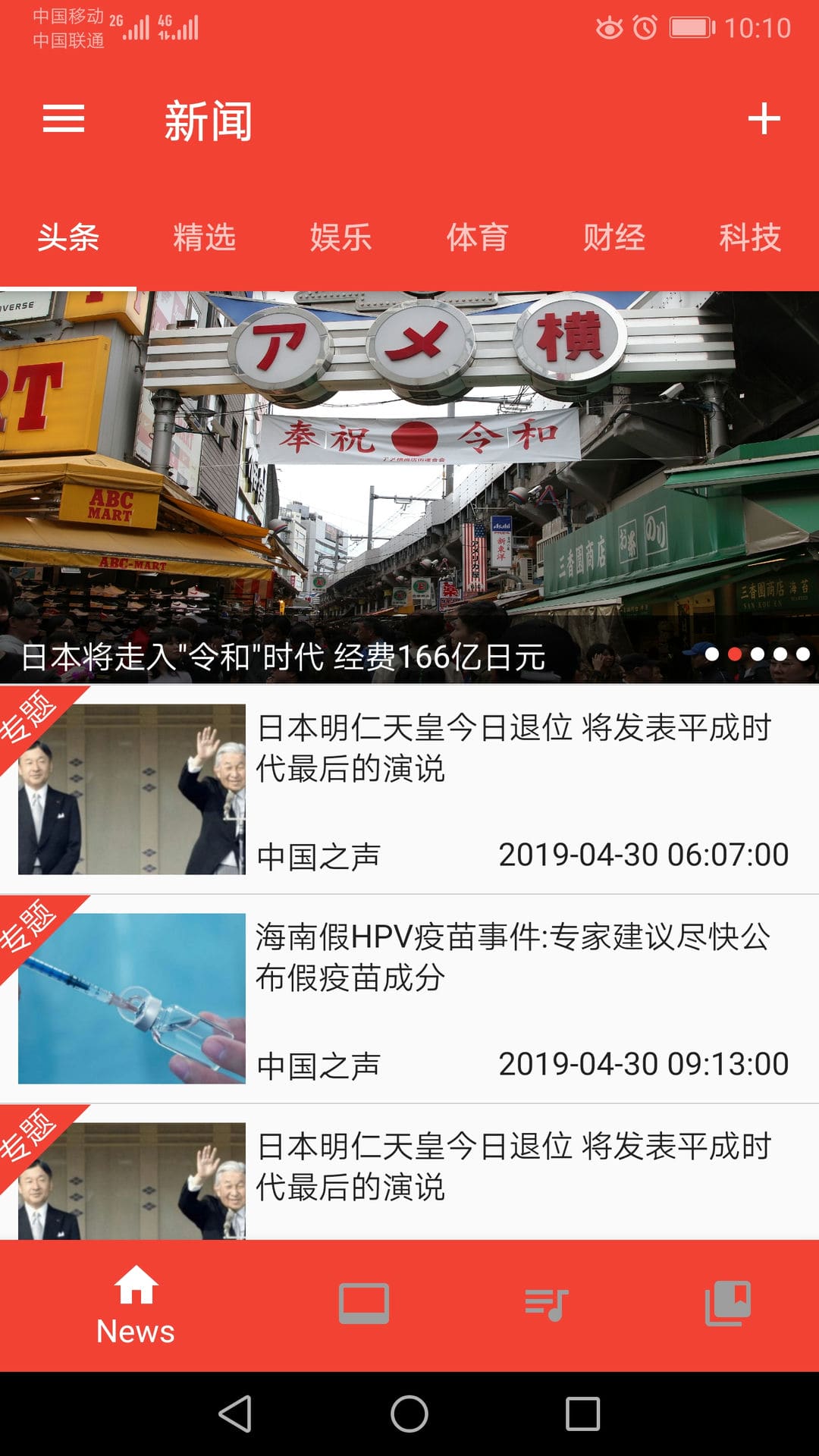Go to the 科技 tab

point(751,237)
